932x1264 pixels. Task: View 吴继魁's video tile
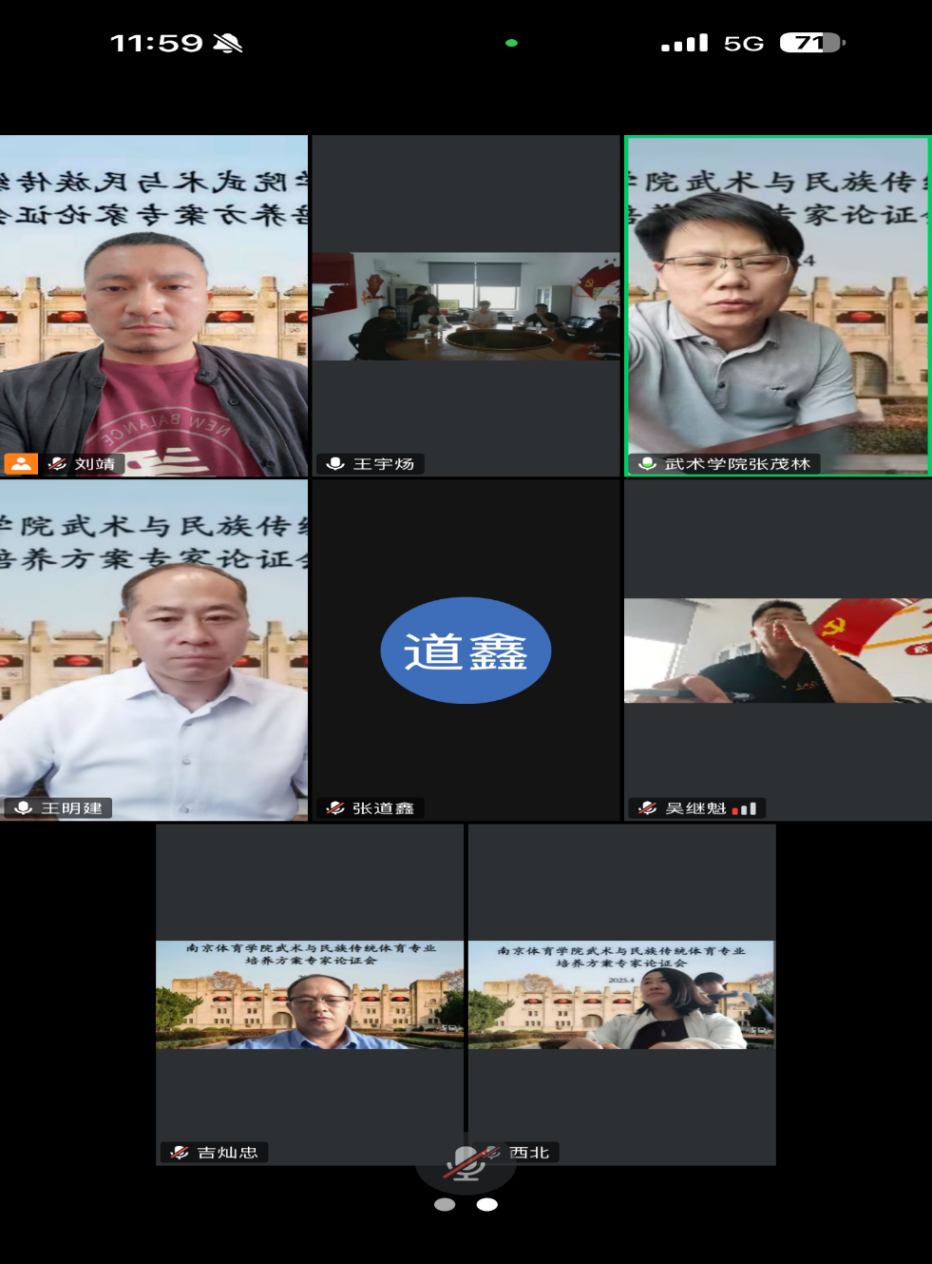click(x=778, y=650)
